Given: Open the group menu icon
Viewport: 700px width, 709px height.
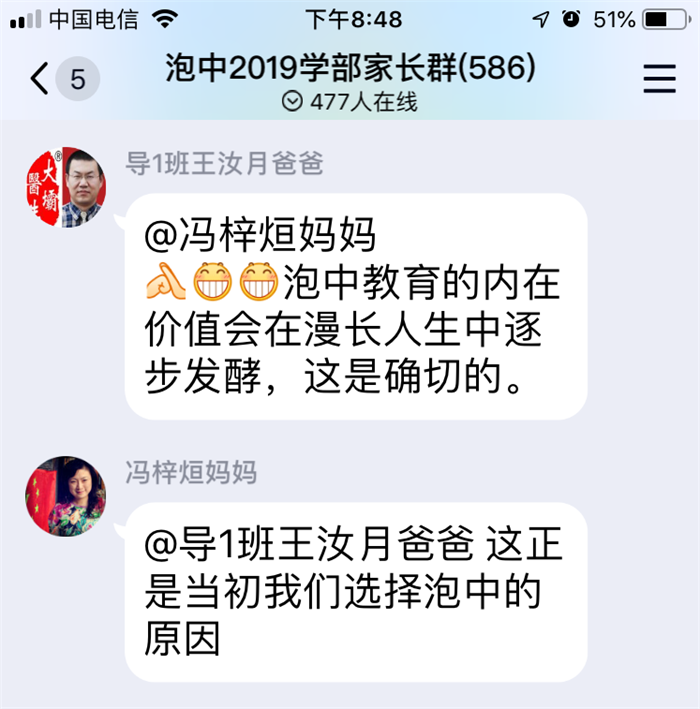Looking at the screenshot, I should 659,79.
